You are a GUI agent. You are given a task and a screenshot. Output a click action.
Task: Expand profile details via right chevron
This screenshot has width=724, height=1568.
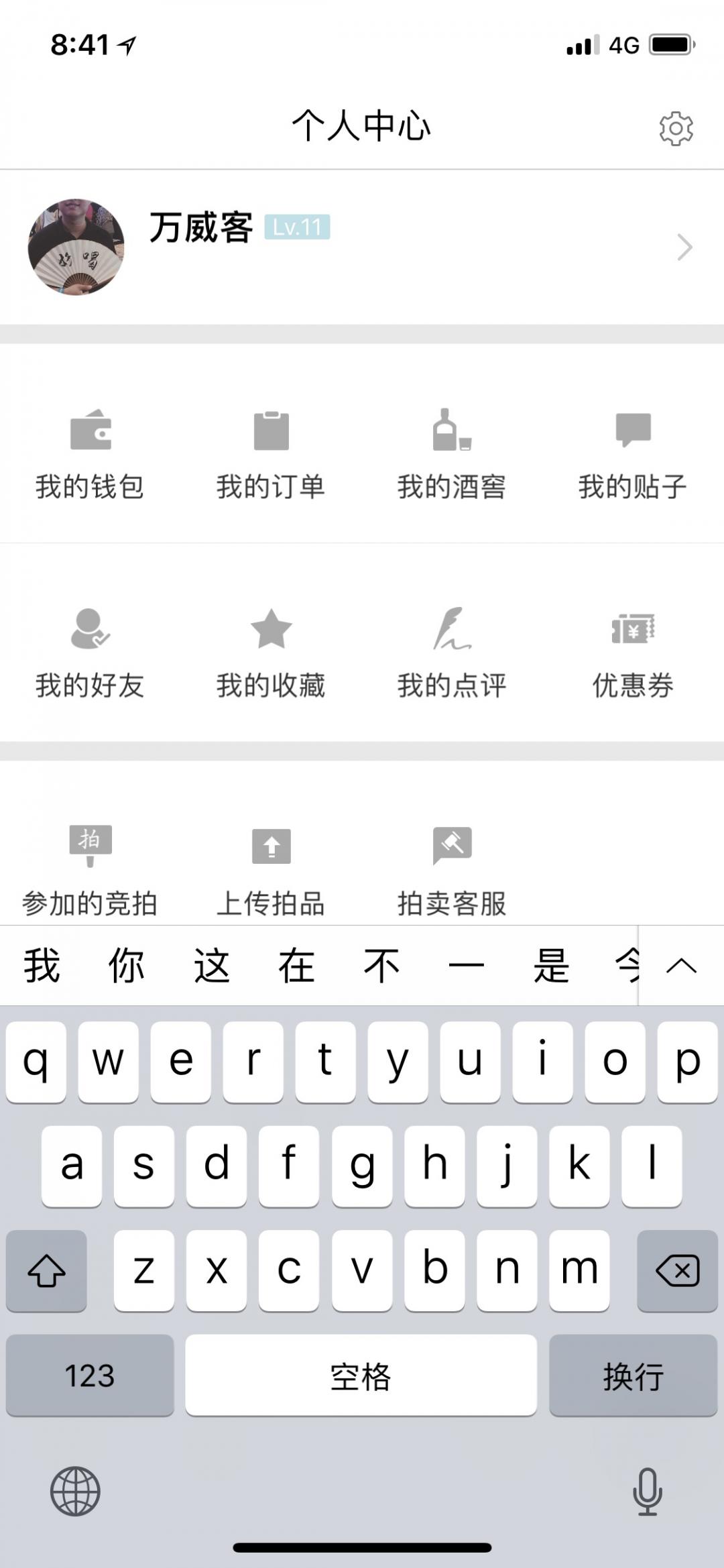click(684, 247)
